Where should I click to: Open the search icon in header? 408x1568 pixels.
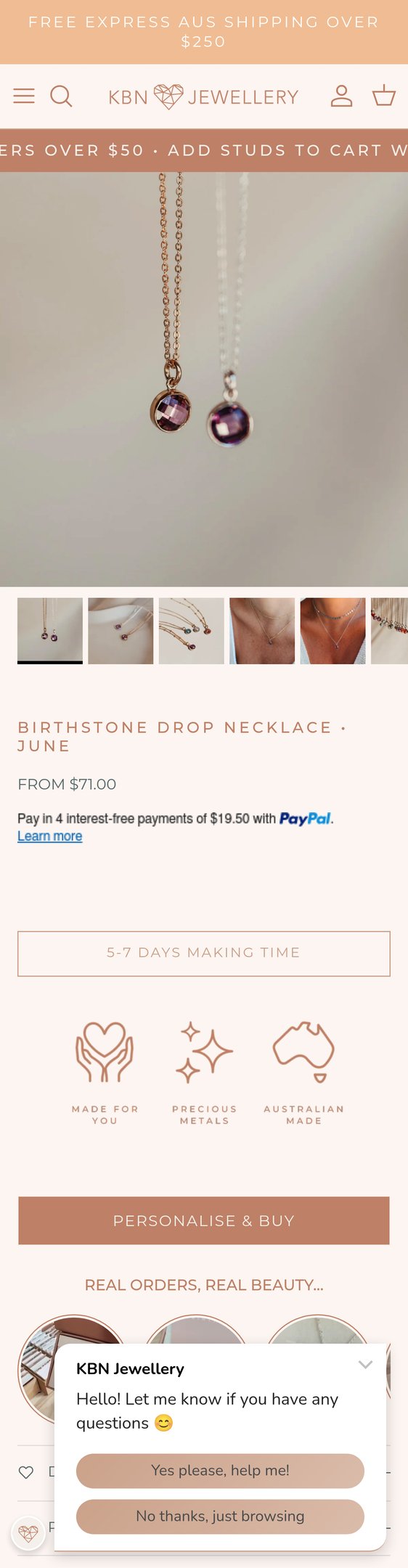coord(61,96)
